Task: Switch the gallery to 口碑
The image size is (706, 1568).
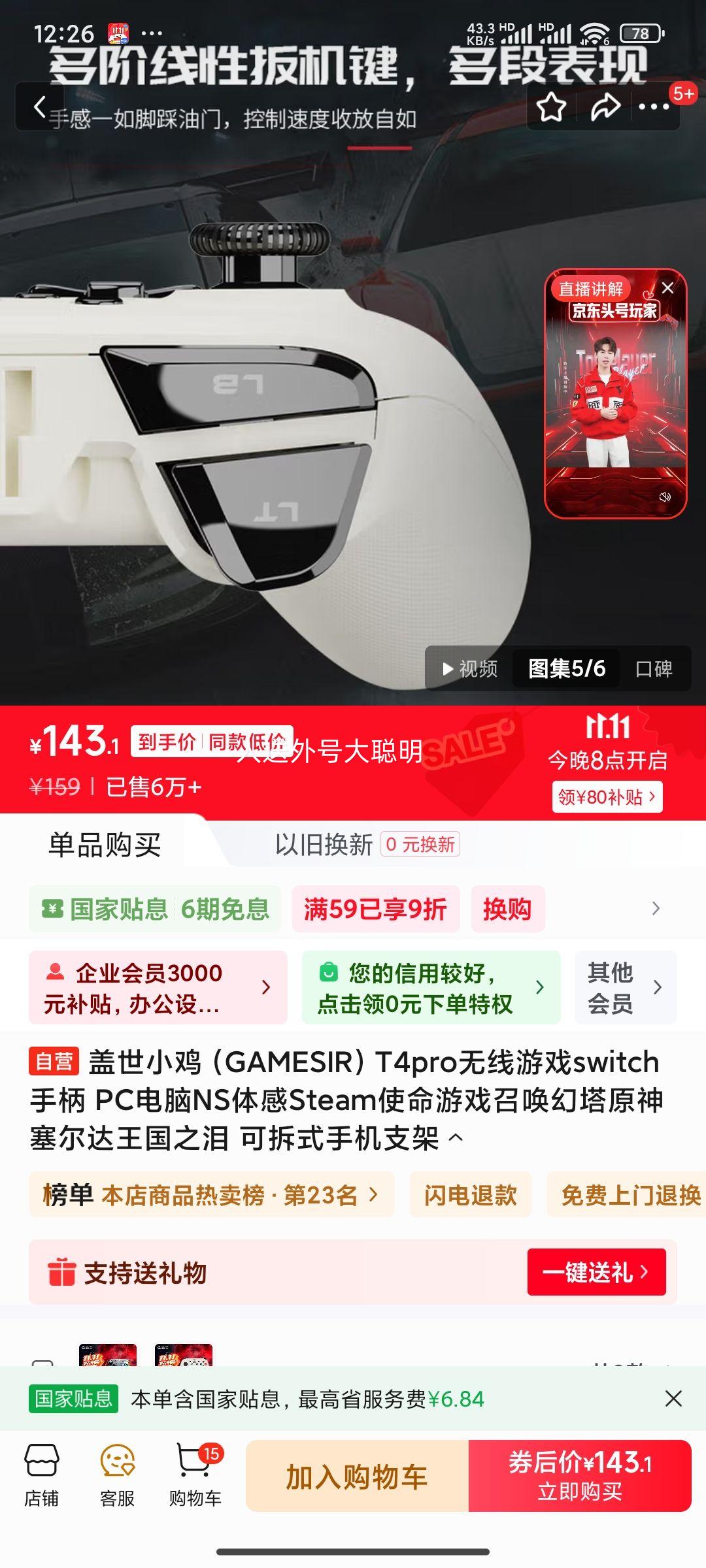Action: (x=654, y=668)
